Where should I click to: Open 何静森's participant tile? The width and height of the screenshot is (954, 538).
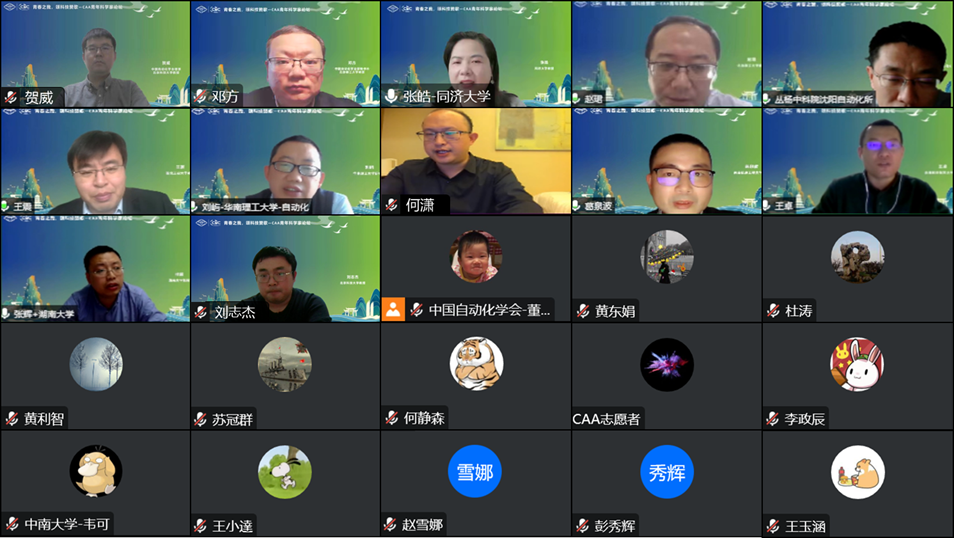tap(475, 376)
